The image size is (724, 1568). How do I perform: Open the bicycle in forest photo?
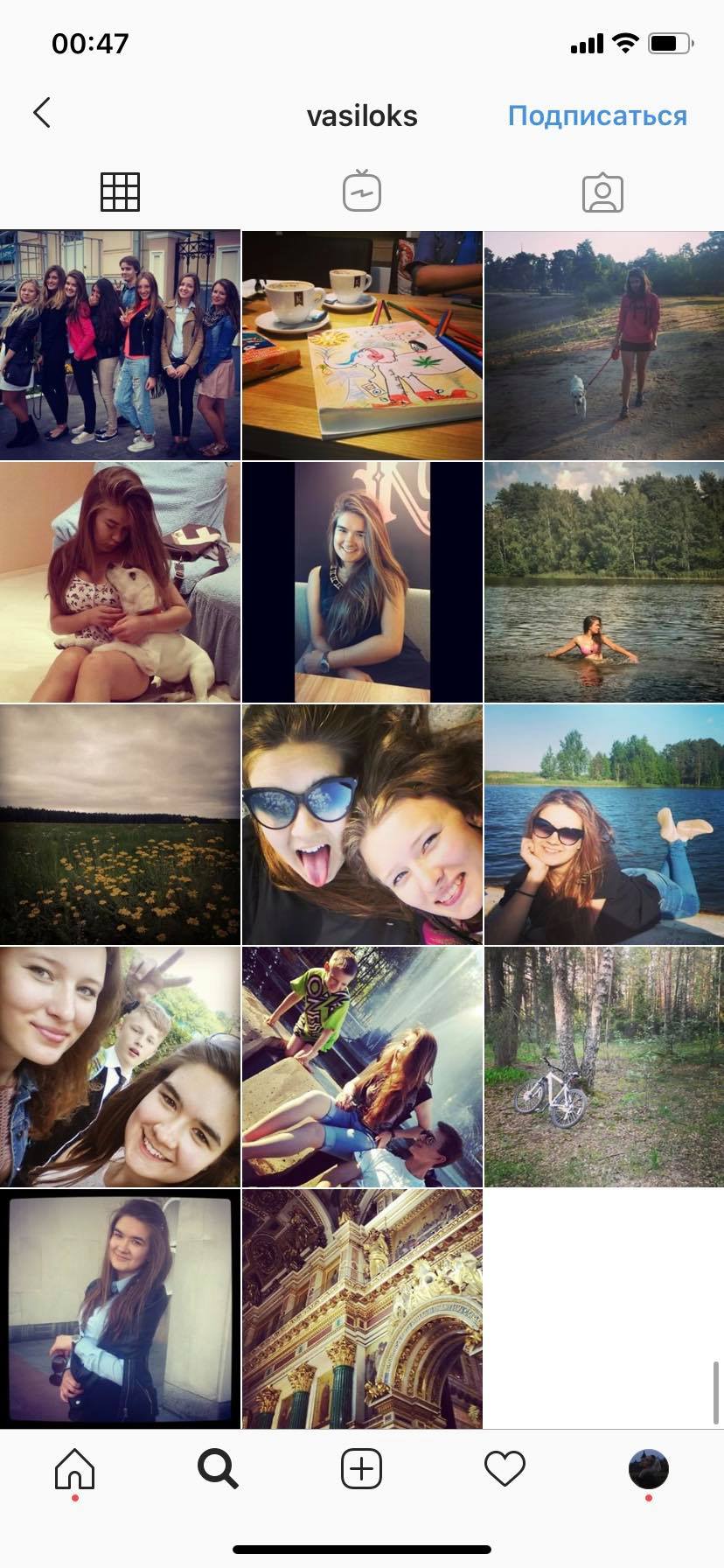tap(604, 1067)
